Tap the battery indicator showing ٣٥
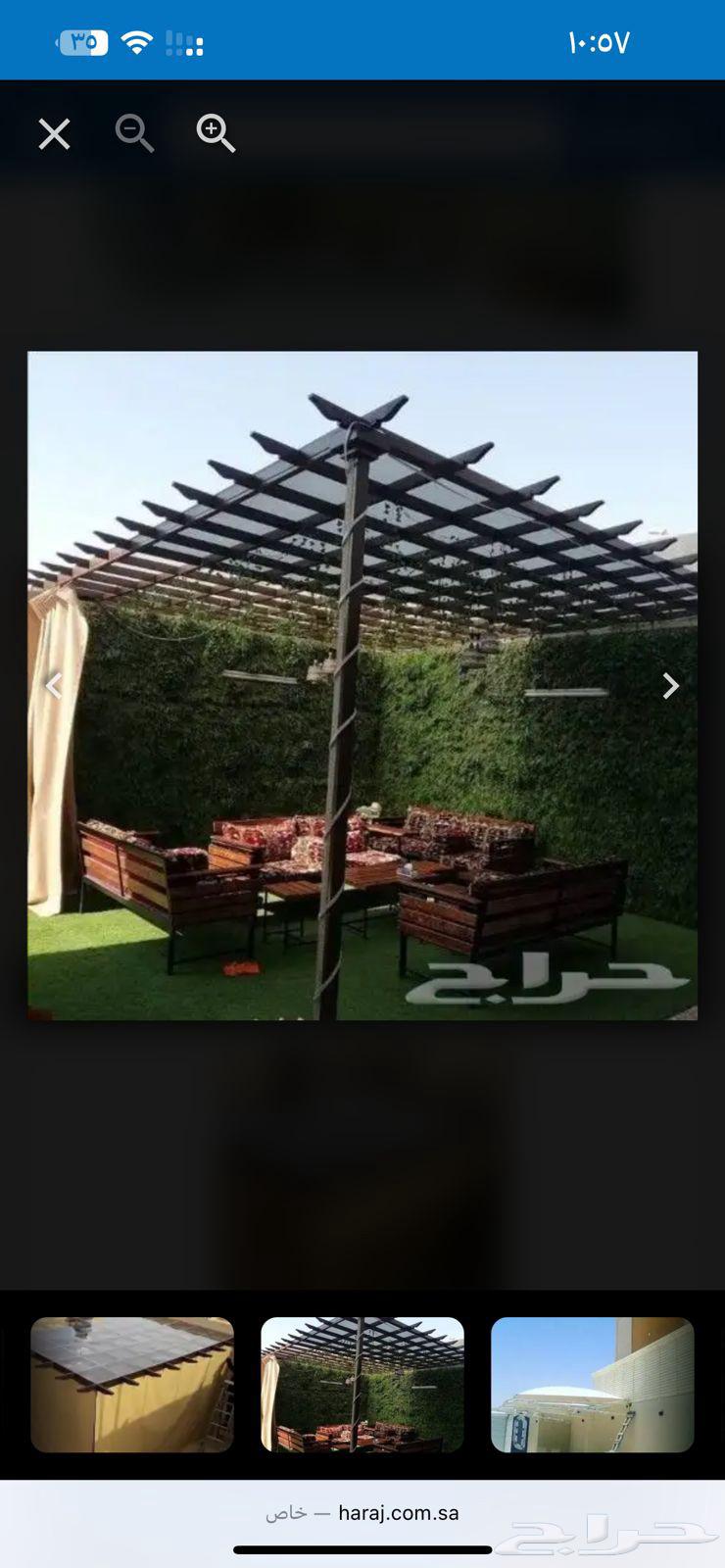The image size is (725, 1568). (82, 41)
